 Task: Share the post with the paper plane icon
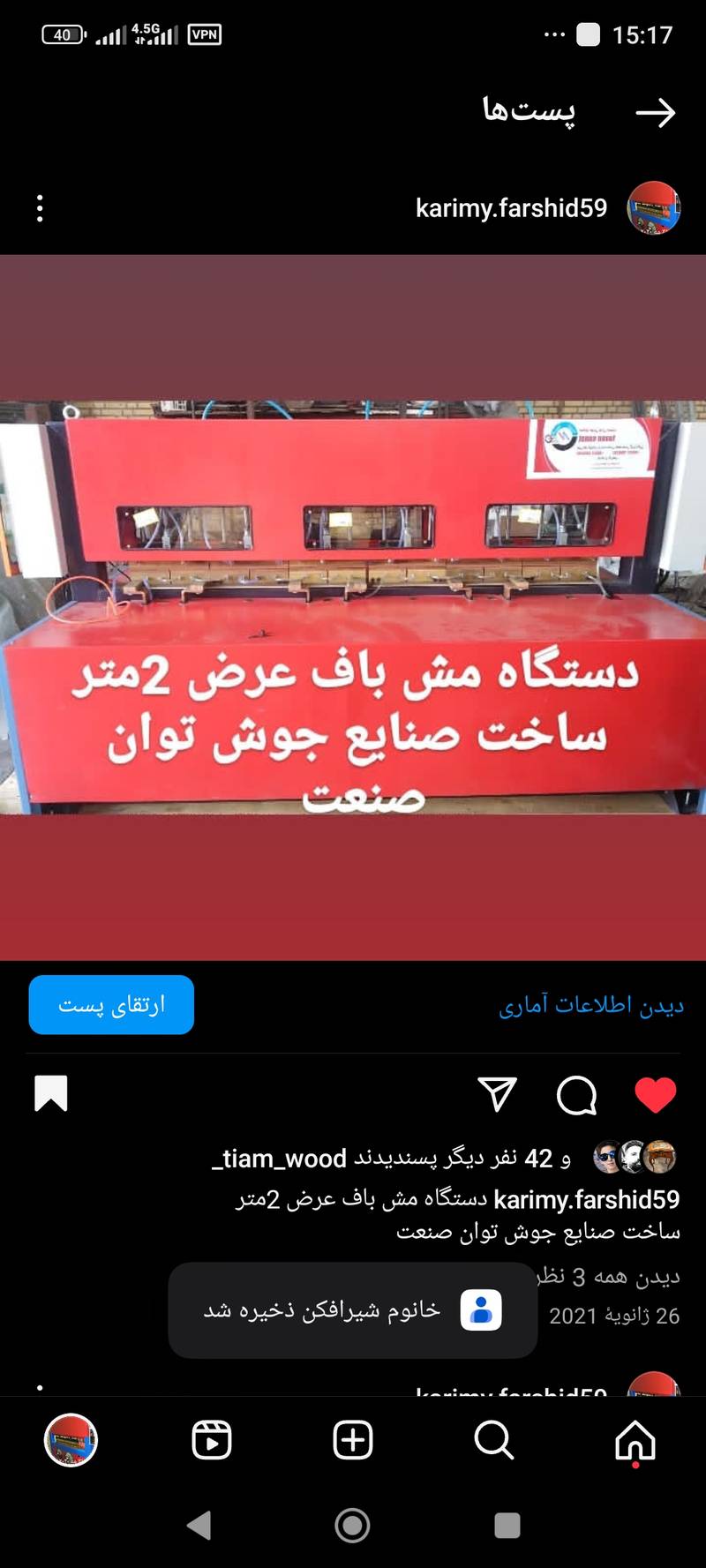497,1094
